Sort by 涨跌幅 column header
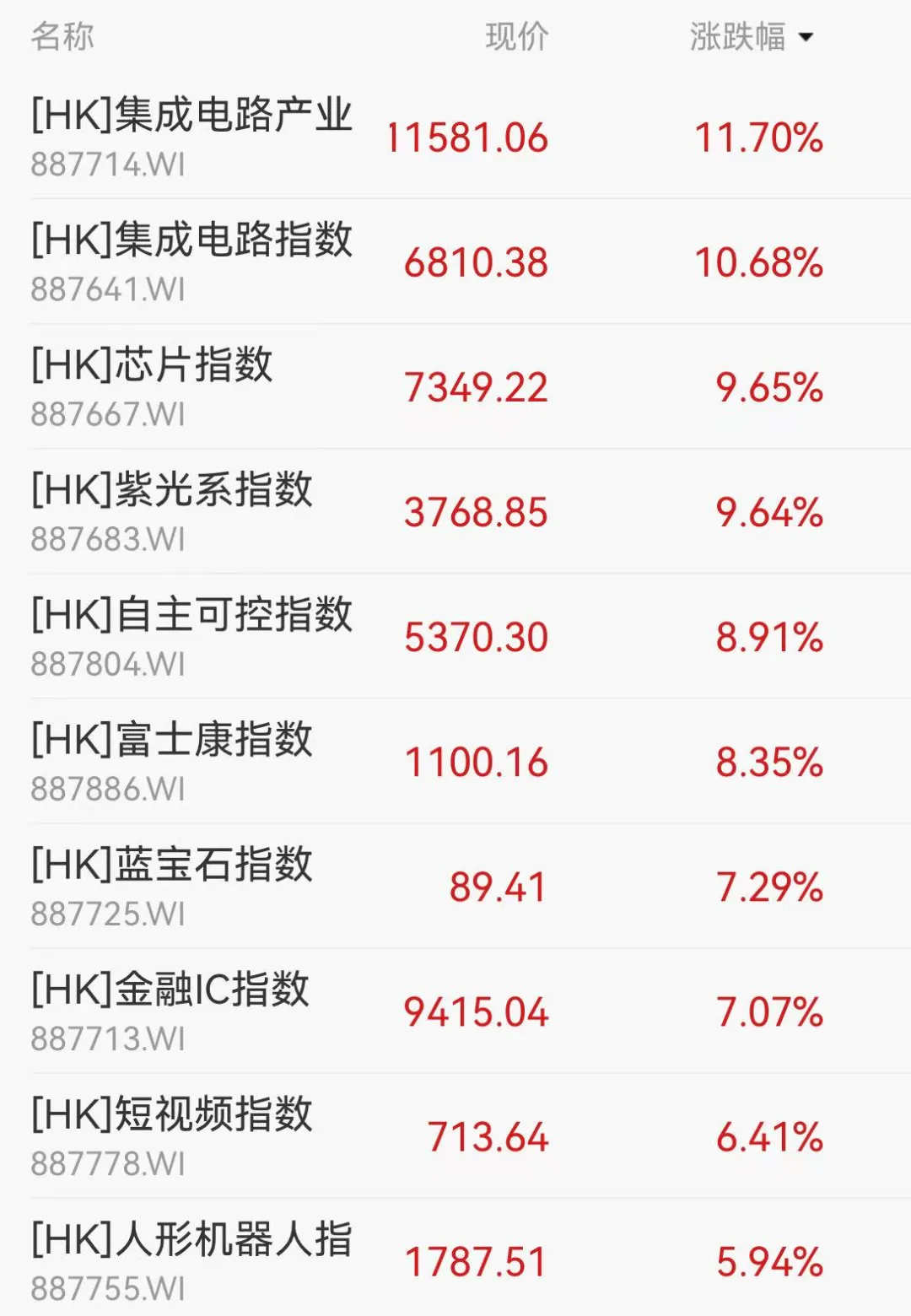The height and width of the screenshot is (1316, 911). [750, 37]
